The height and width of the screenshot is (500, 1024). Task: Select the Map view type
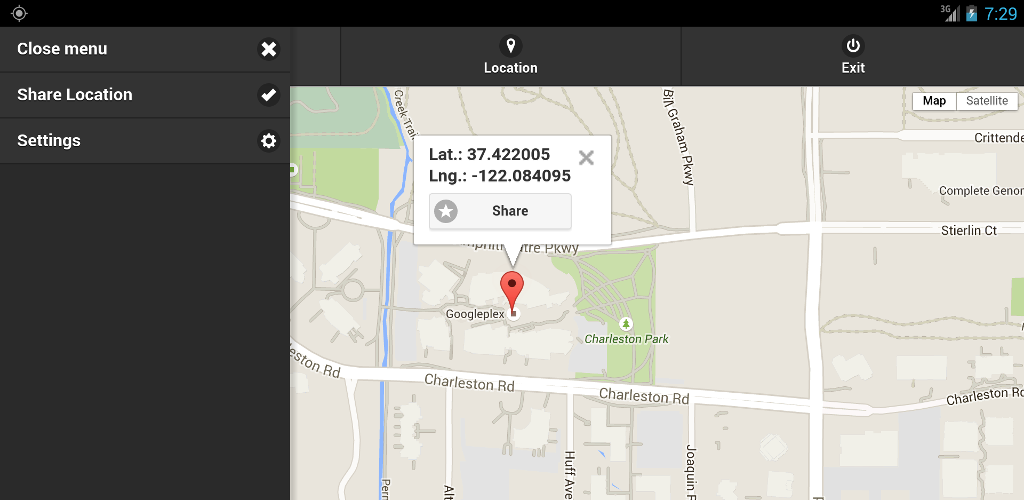tap(934, 101)
